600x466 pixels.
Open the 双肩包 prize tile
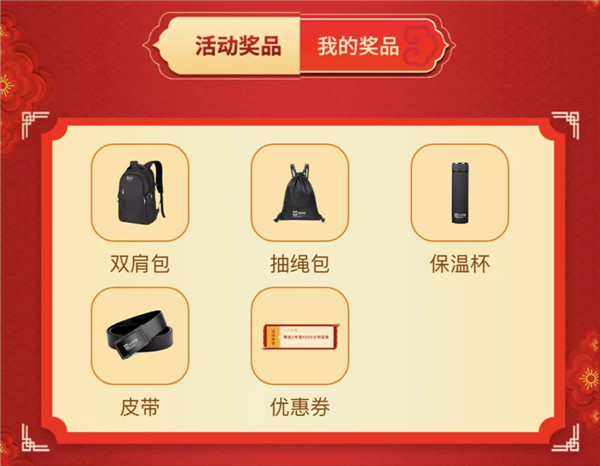(139, 193)
